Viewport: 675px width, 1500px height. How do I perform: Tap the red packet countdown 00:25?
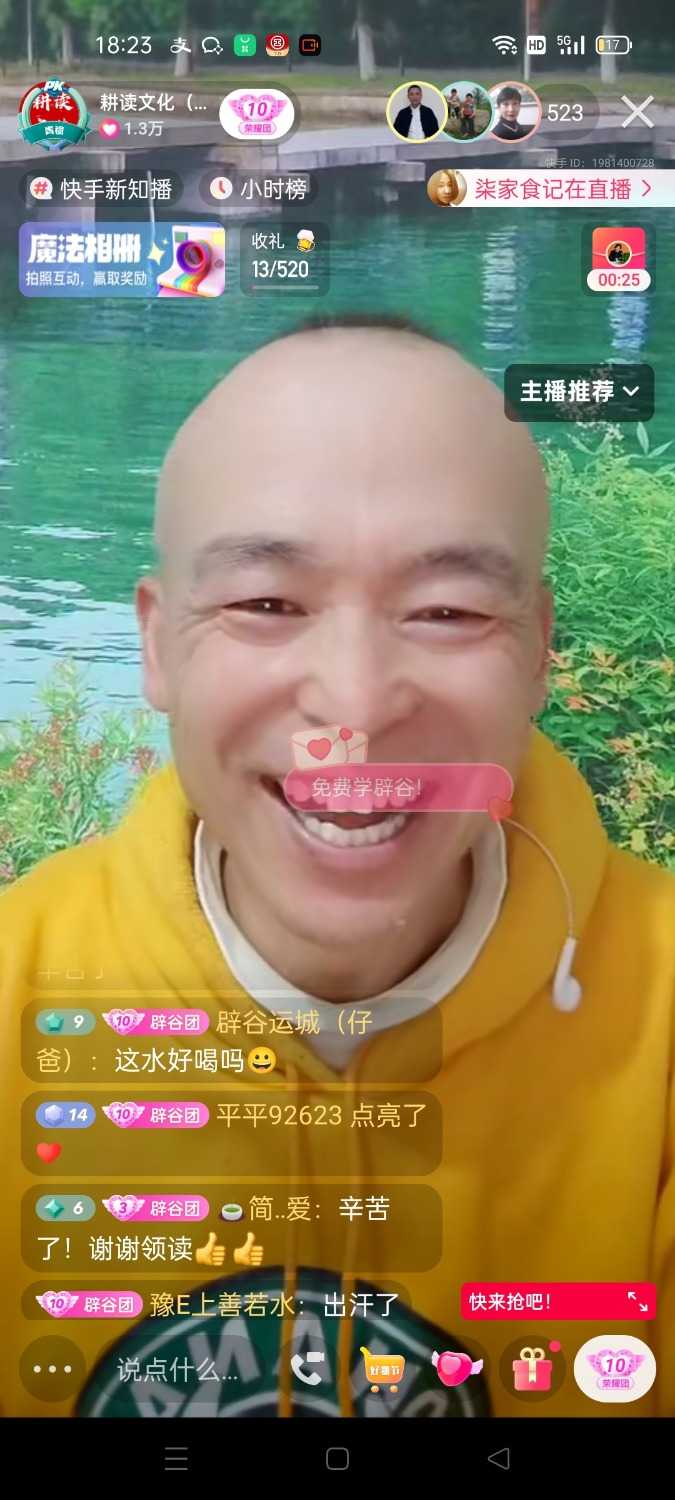coord(618,259)
